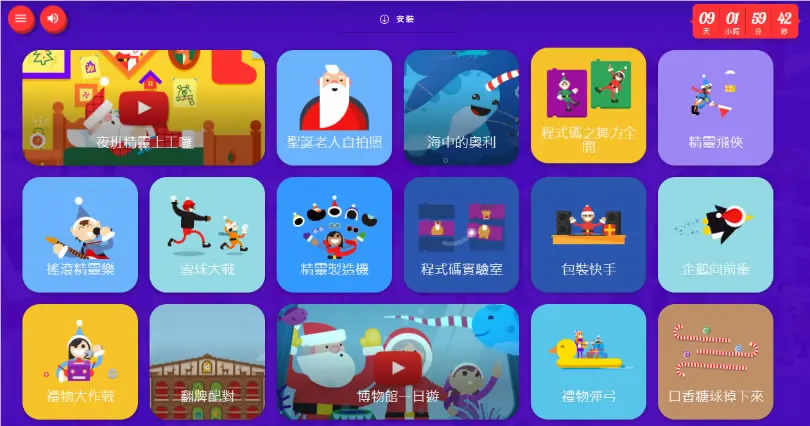Screen dimensions: 810x426
Task: Start the 翻牌配對 matching game
Action: (207, 361)
